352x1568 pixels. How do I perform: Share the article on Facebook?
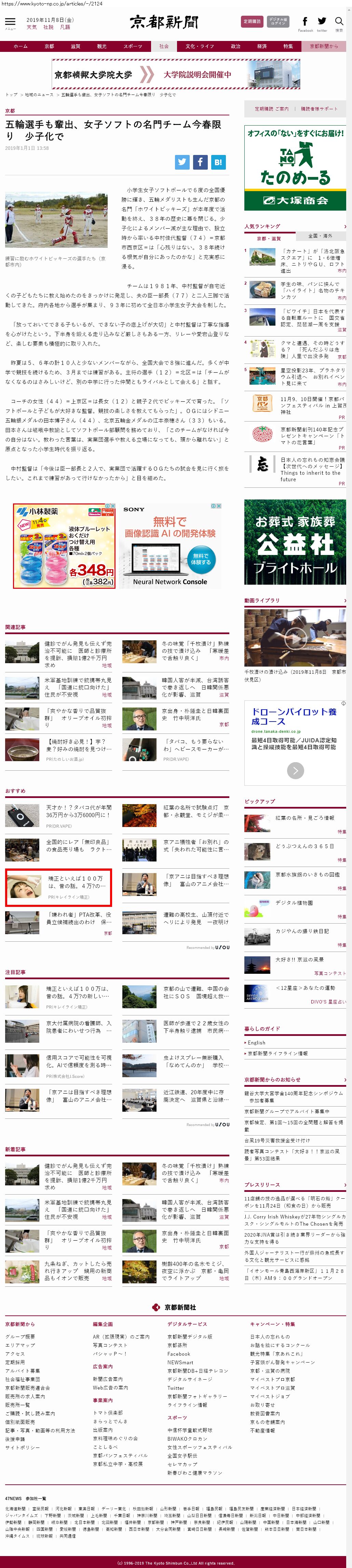tap(200, 162)
